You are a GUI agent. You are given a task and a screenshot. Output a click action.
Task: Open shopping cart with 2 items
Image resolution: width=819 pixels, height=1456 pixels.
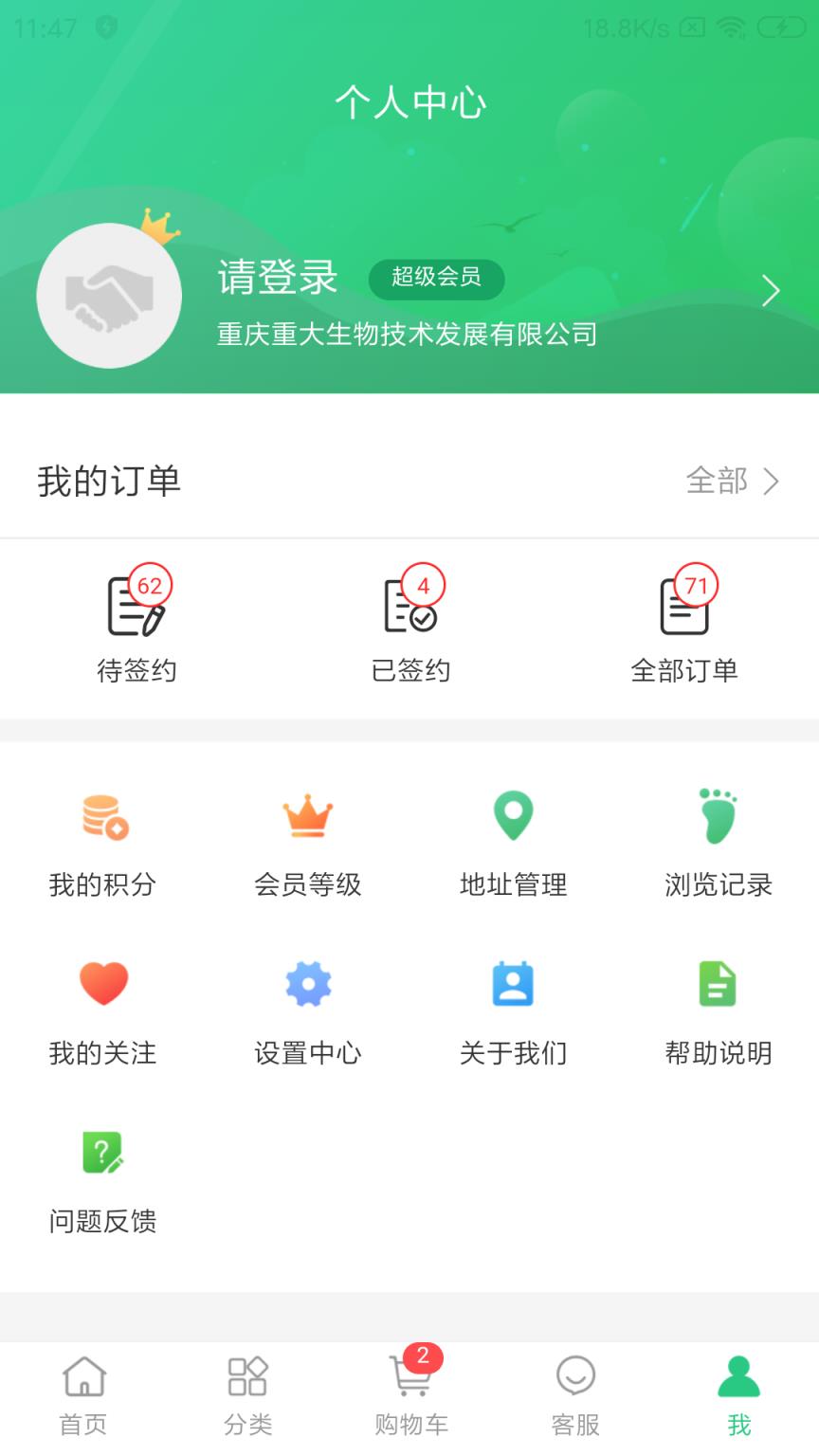coord(409,1393)
